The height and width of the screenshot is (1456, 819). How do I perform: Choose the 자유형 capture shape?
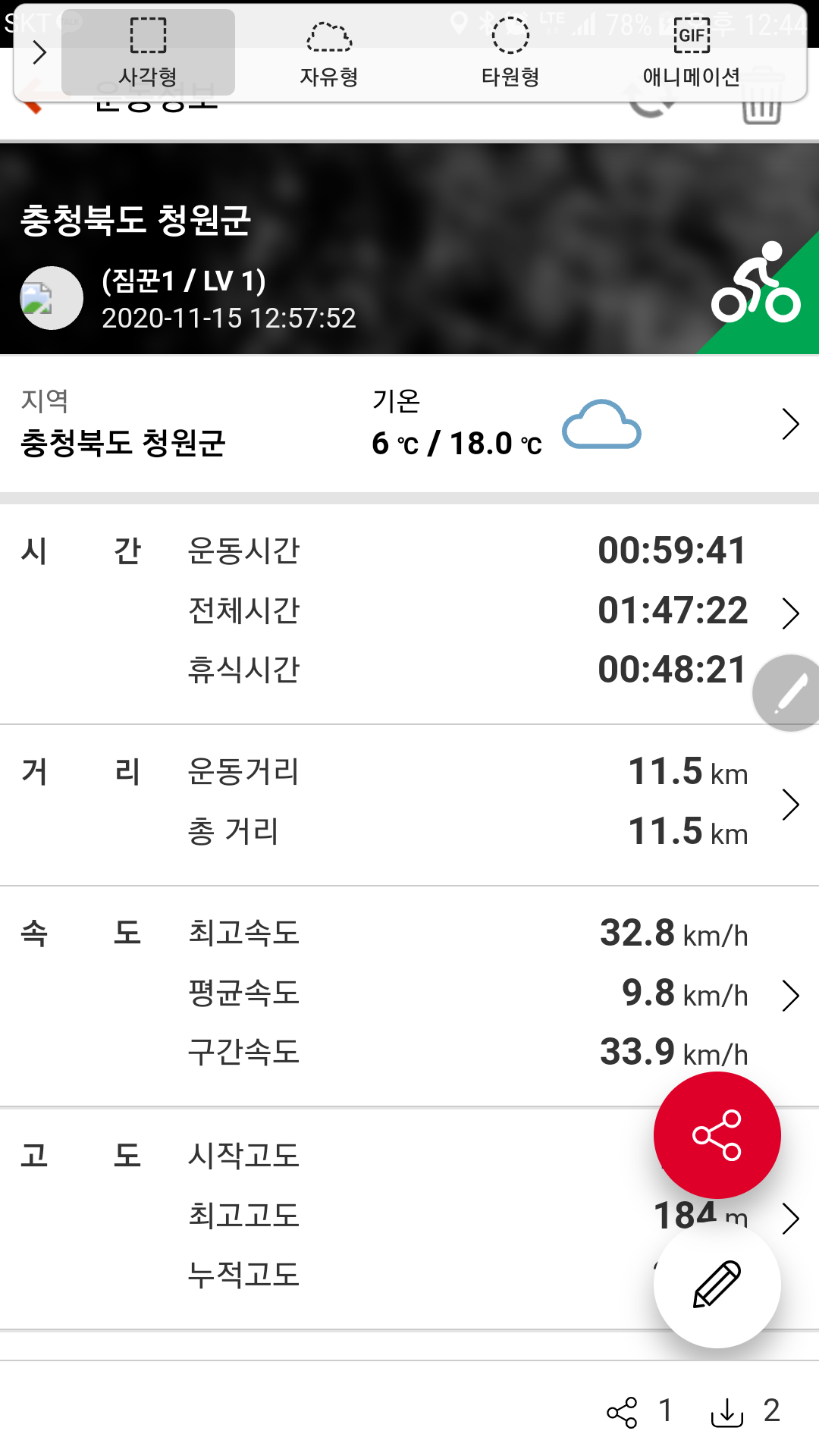pos(328,52)
